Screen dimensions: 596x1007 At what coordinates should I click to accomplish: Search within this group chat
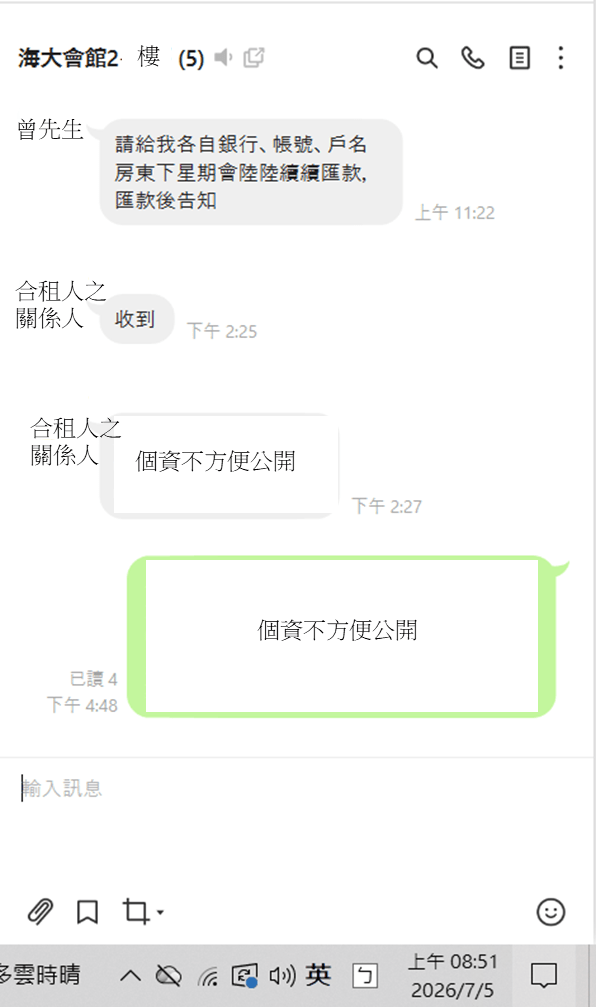(x=426, y=58)
